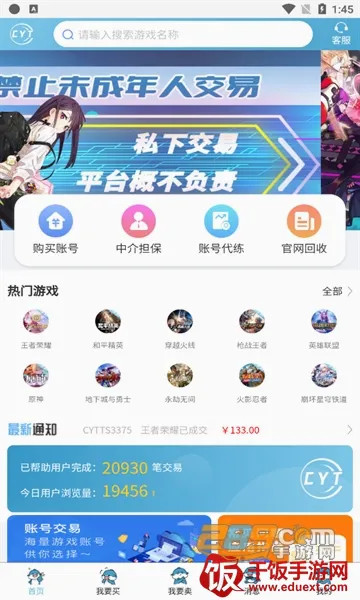This screenshot has height=600, width=360.
Task: Open the 账号交易 card
Action: (109, 539)
